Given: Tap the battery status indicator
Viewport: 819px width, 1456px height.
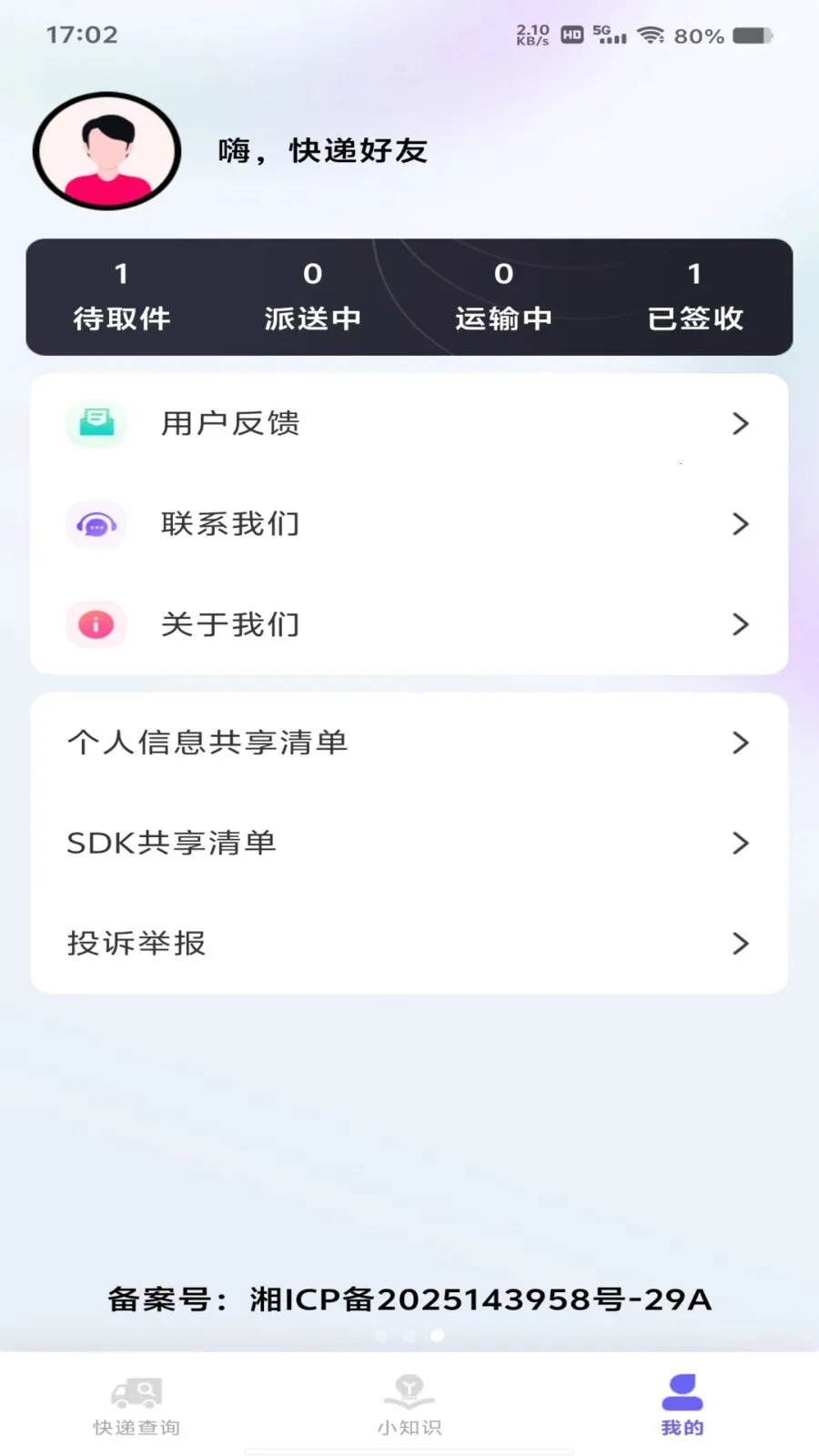Looking at the screenshot, I should pyautogui.click(x=750, y=36).
